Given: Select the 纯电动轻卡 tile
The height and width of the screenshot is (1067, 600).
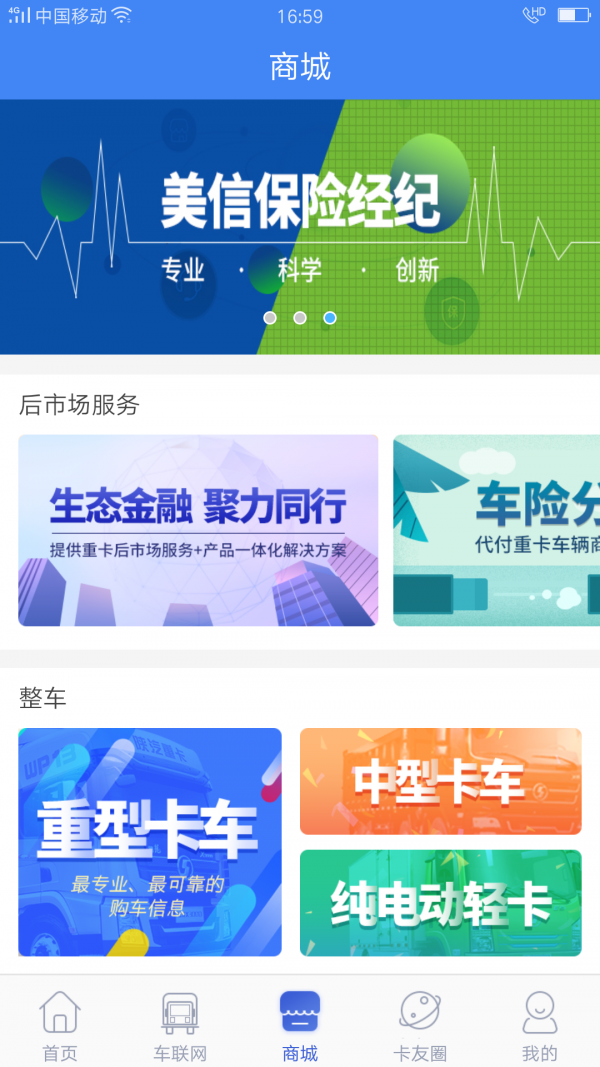Looking at the screenshot, I should [x=440, y=902].
